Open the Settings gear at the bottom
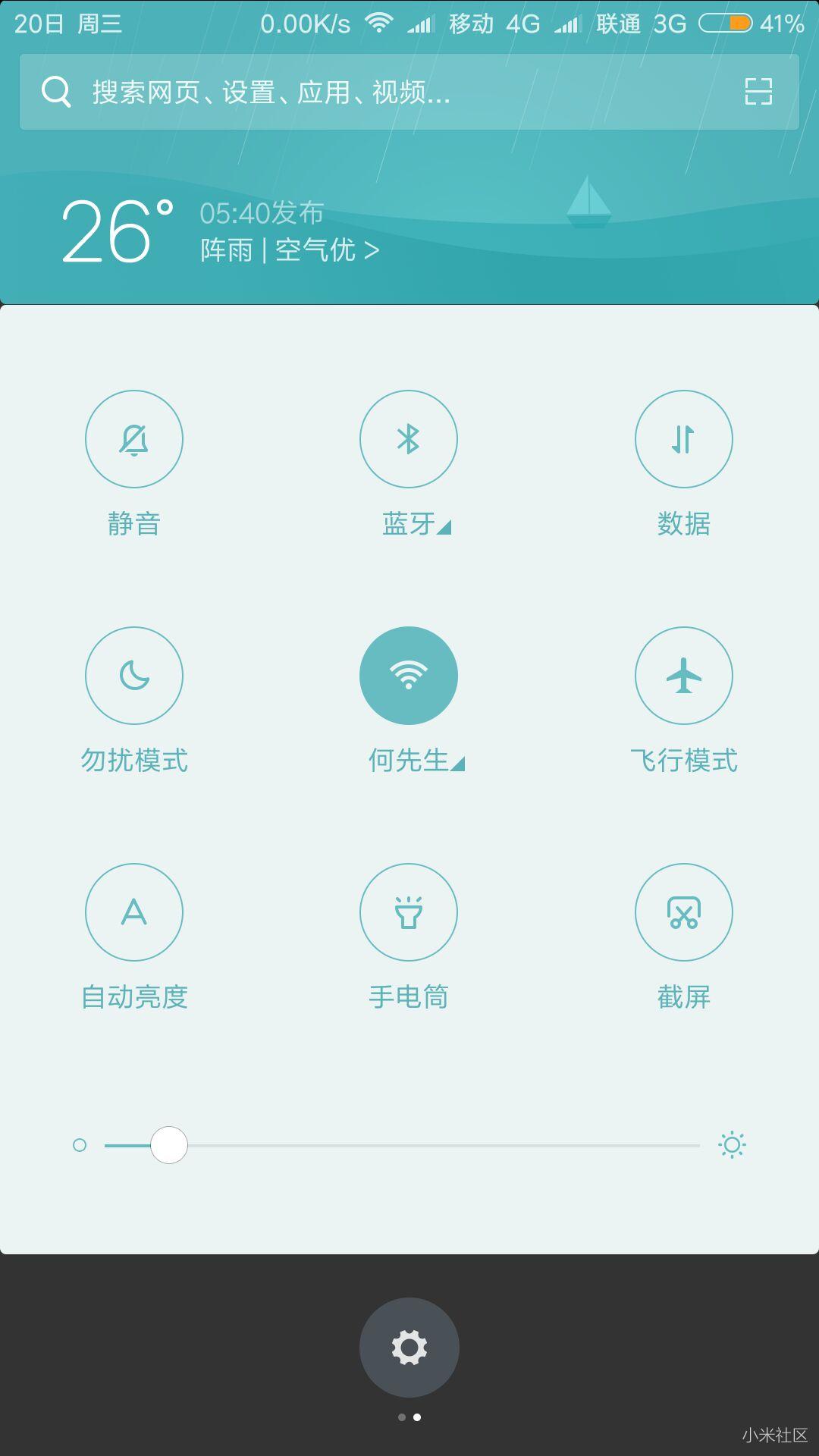Image resolution: width=819 pixels, height=1456 pixels. (x=409, y=1348)
